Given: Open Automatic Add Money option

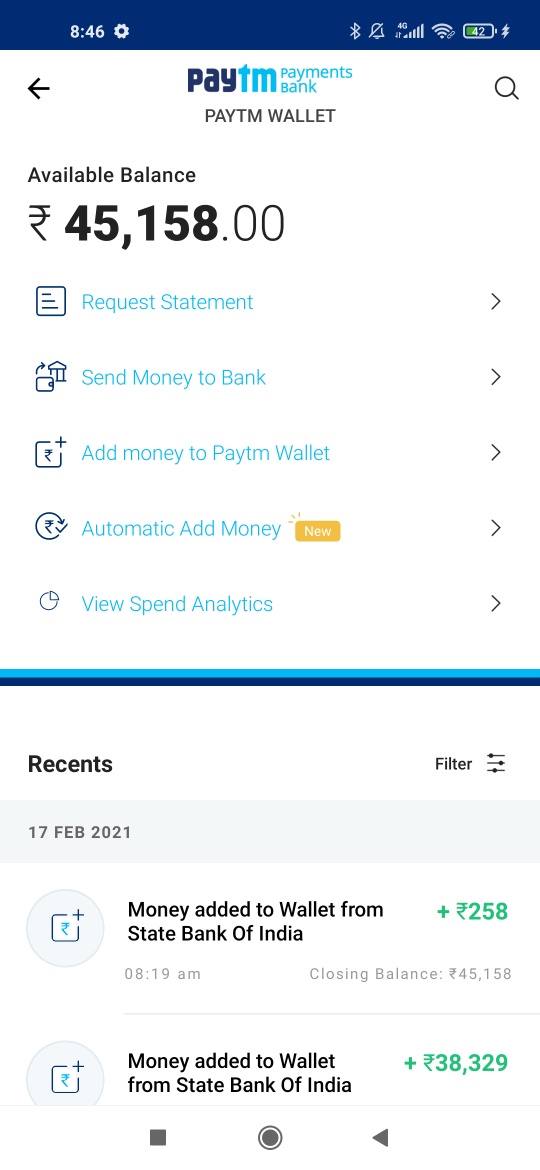Looking at the screenshot, I should [x=270, y=528].
